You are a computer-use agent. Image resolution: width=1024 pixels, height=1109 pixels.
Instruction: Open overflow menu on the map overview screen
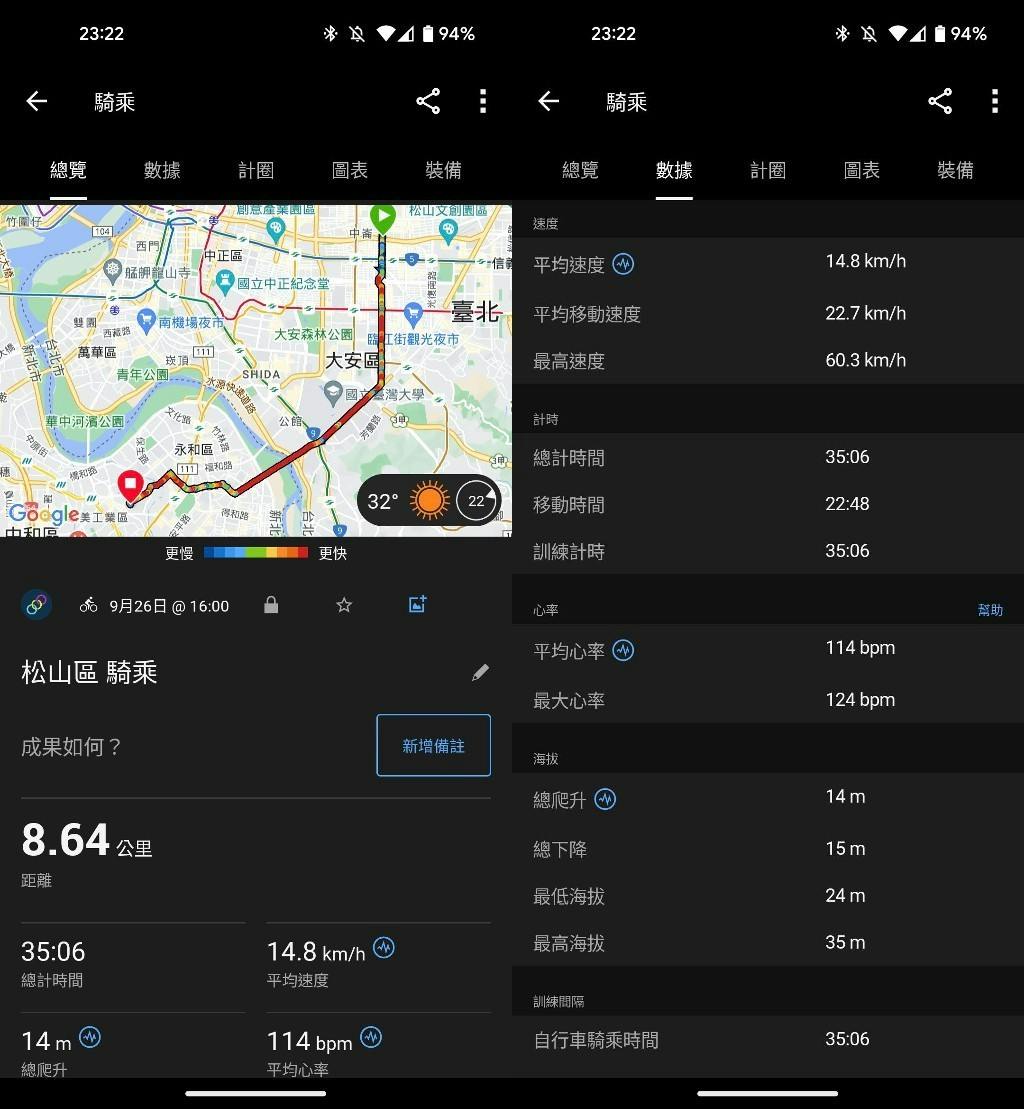[483, 101]
